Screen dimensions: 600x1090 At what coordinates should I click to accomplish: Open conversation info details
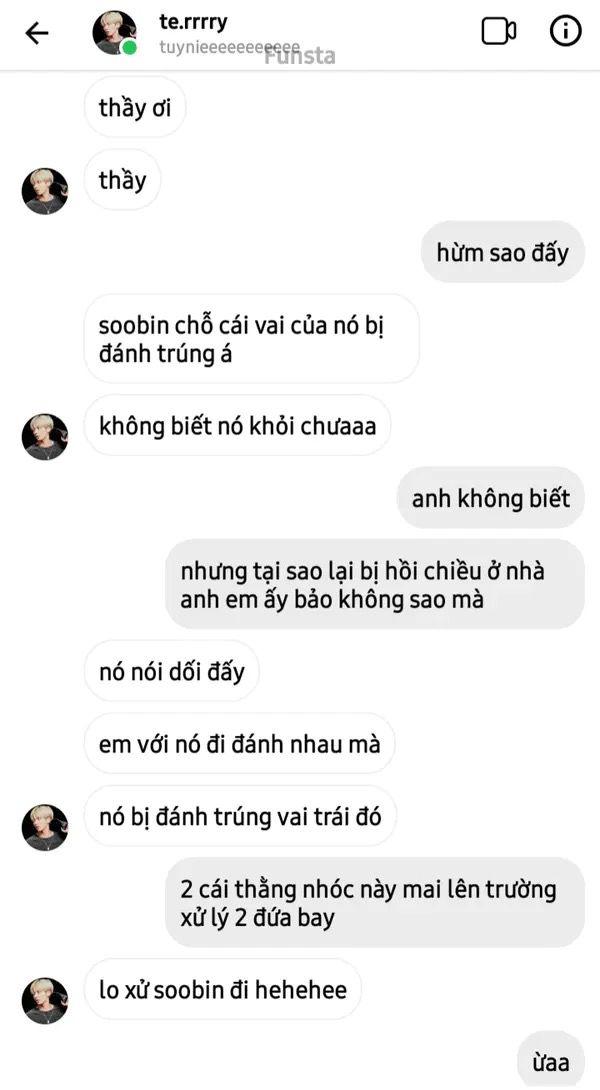click(565, 32)
